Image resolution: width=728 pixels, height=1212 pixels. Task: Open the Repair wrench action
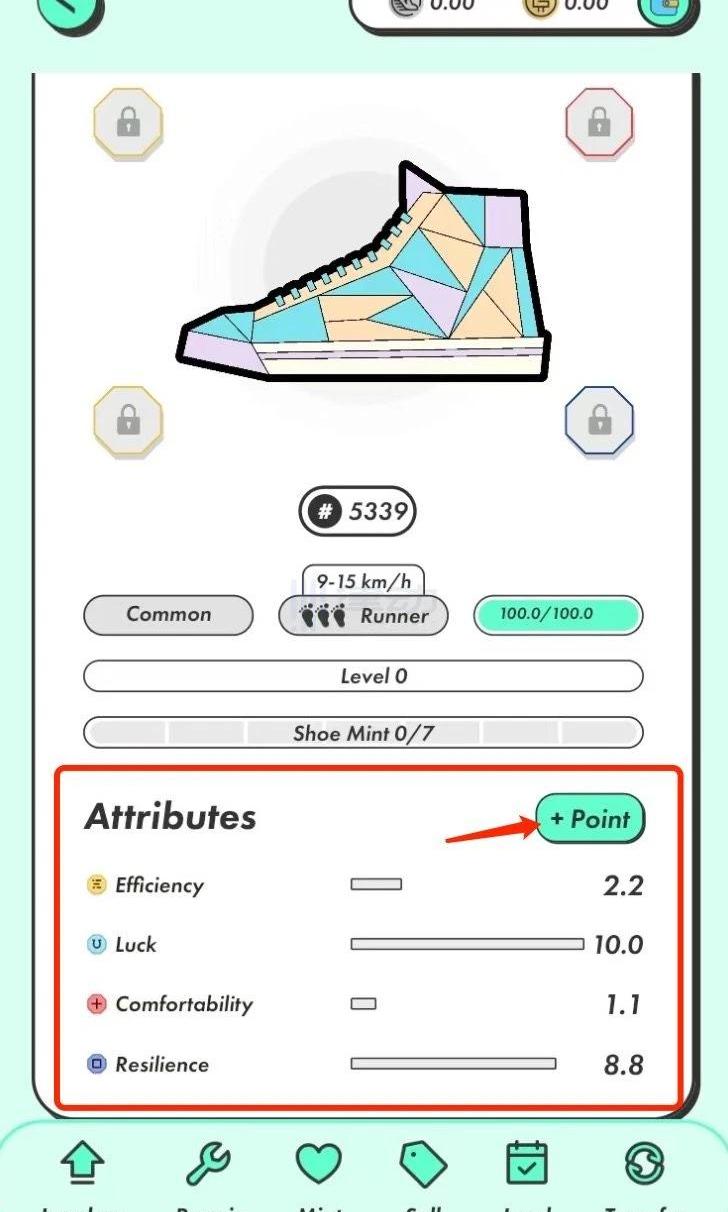pyautogui.click(x=208, y=1164)
